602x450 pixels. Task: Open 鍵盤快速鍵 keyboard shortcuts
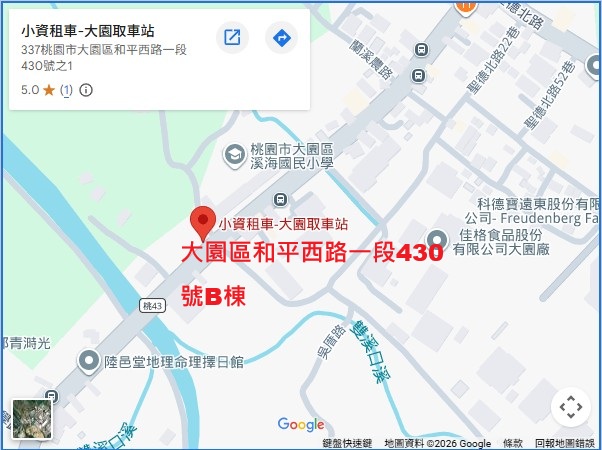point(347,443)
